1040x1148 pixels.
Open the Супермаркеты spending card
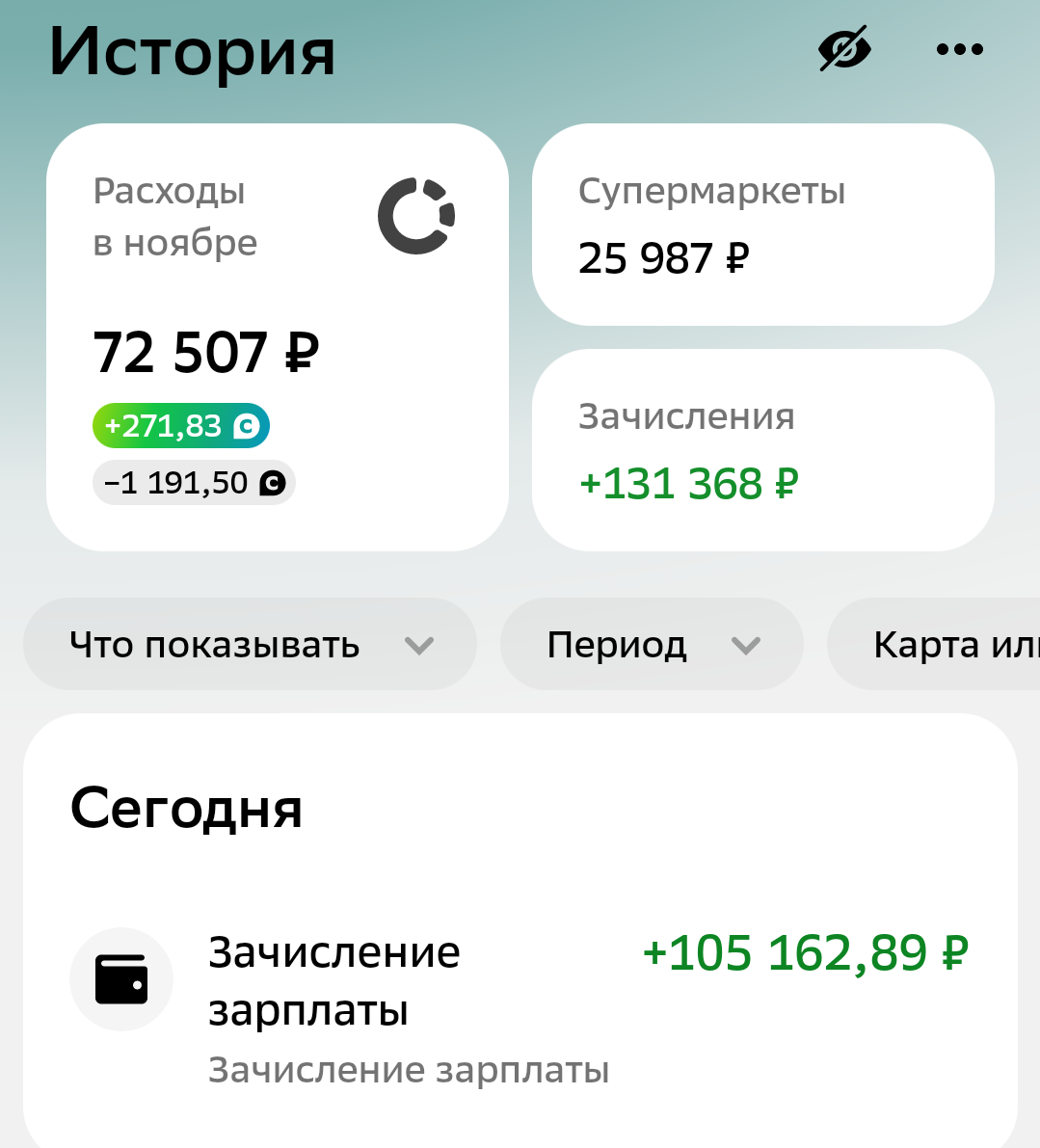click(762, 226)
